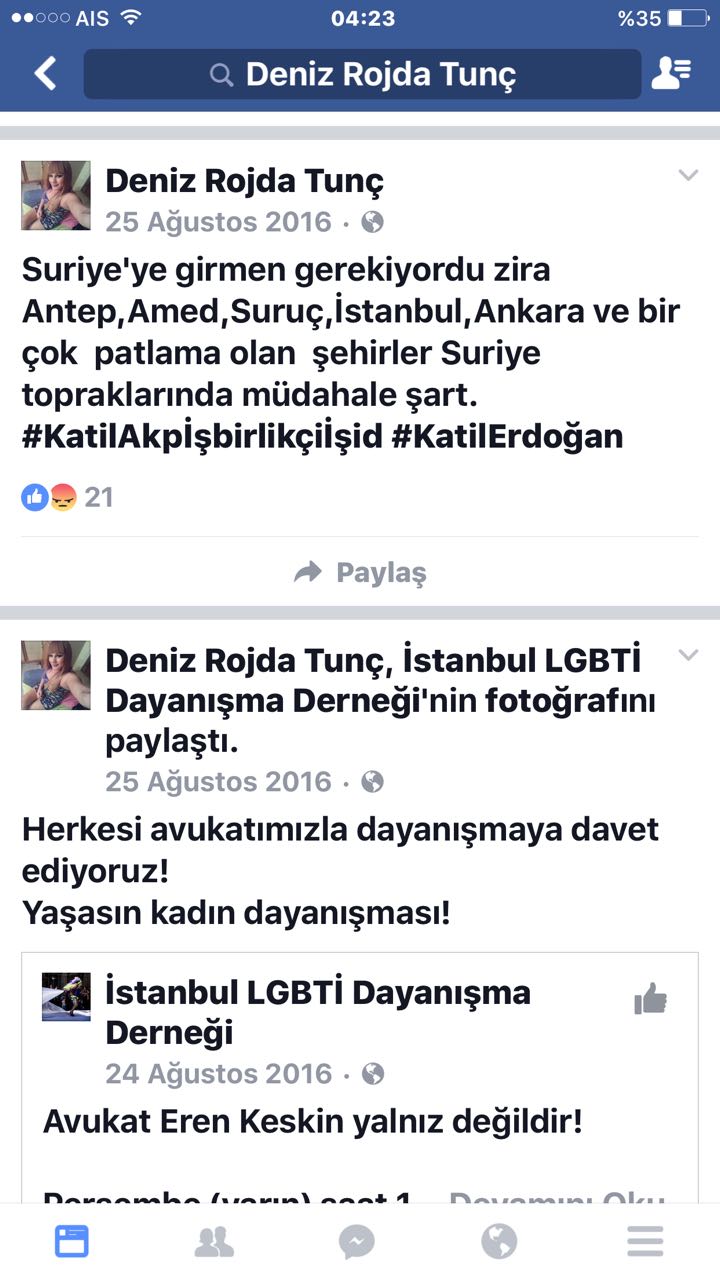Like the İstanbul LGBTİ Dayanışma Derneği page

[x=651, y=998]
